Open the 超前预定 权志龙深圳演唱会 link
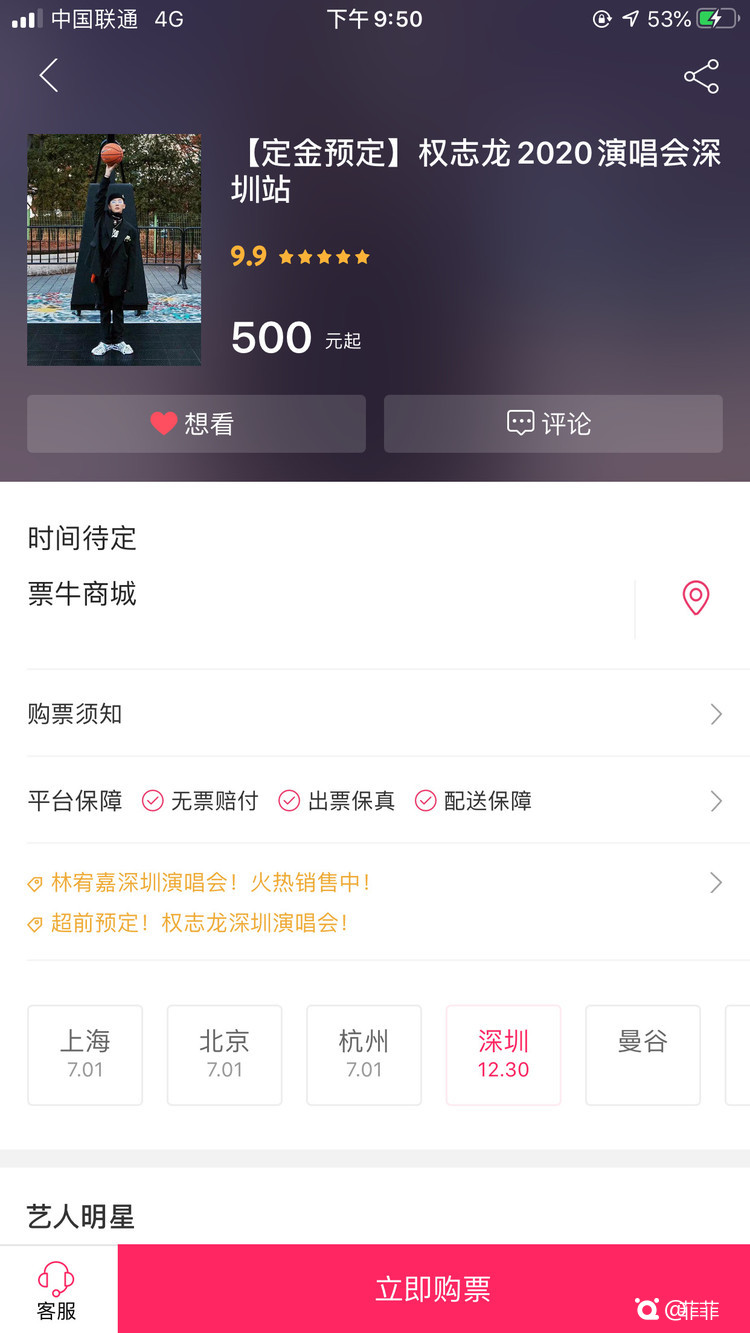The image size is (750, 1333). pos(200,923)
